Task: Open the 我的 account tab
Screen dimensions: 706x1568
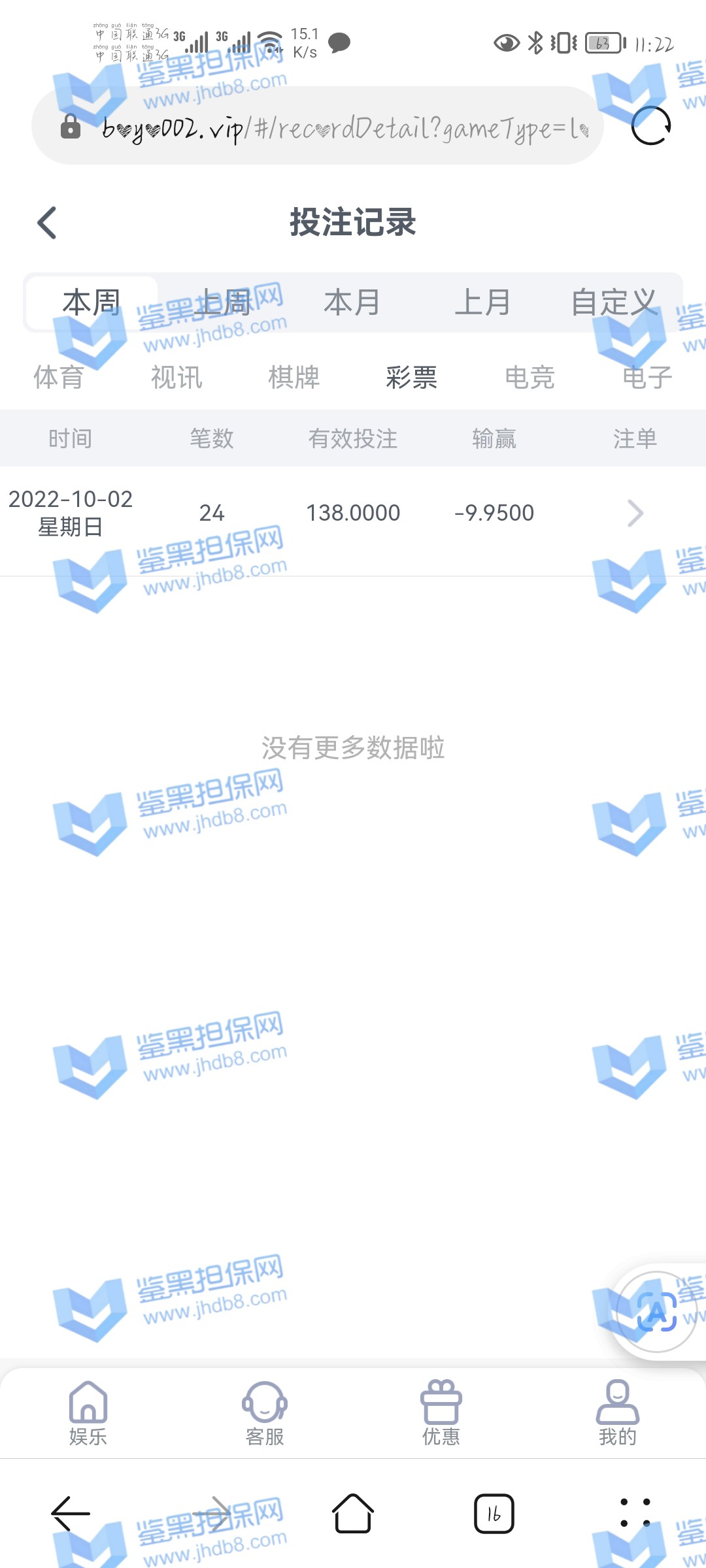Action: [618, 1413]
